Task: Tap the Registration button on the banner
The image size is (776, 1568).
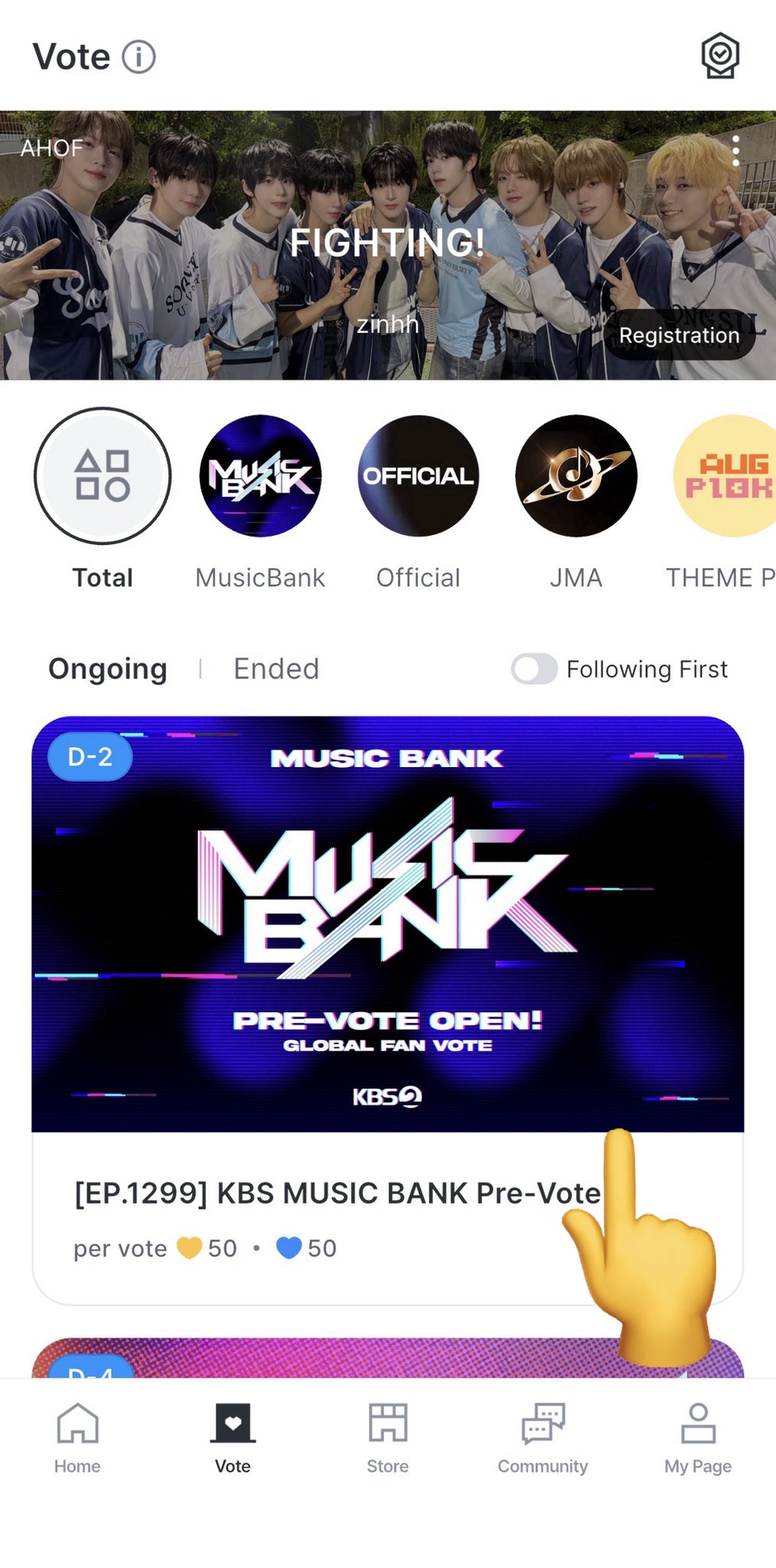Action: coord(679,335)
